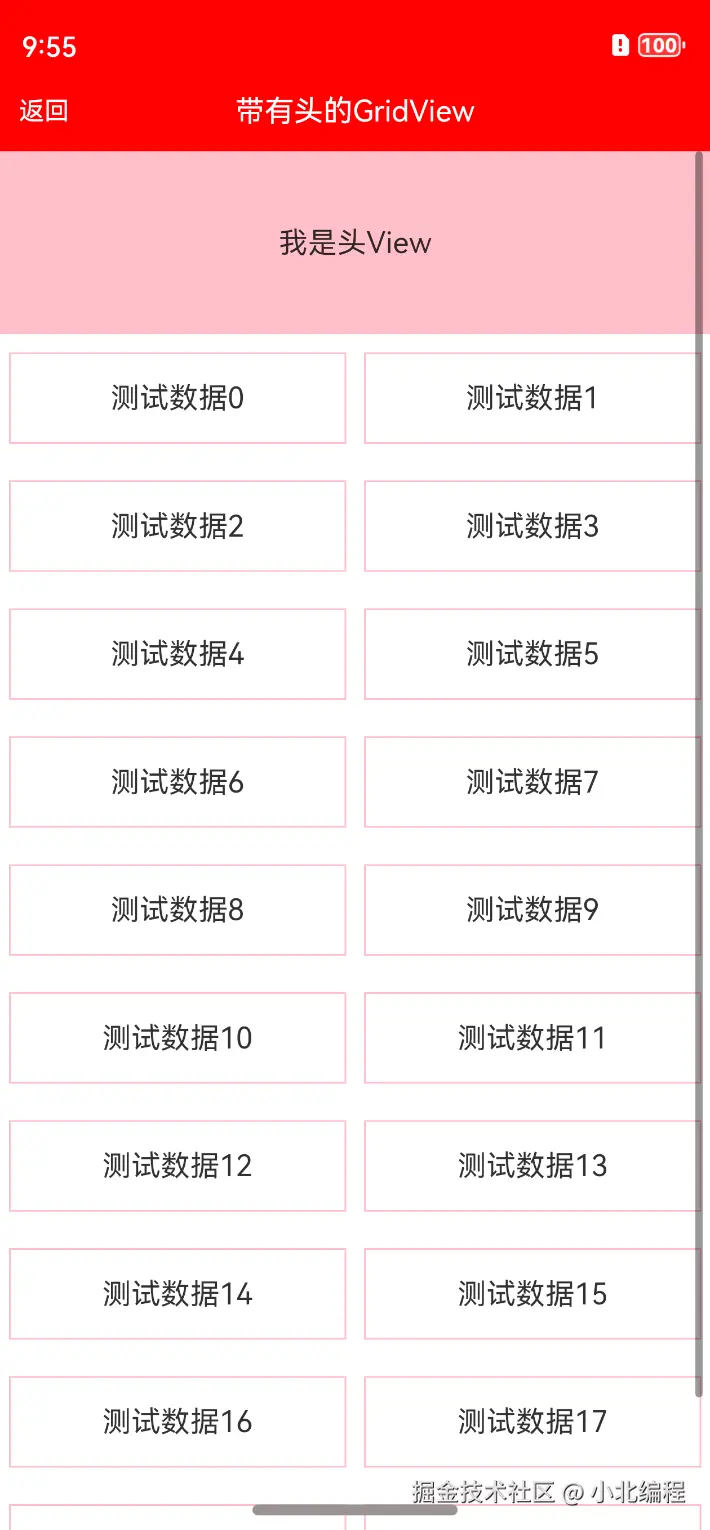The width and height of the screenshot is (710, 1530).
Task: Tap grid item 测试数据11
Action: tap(532, 1038)
